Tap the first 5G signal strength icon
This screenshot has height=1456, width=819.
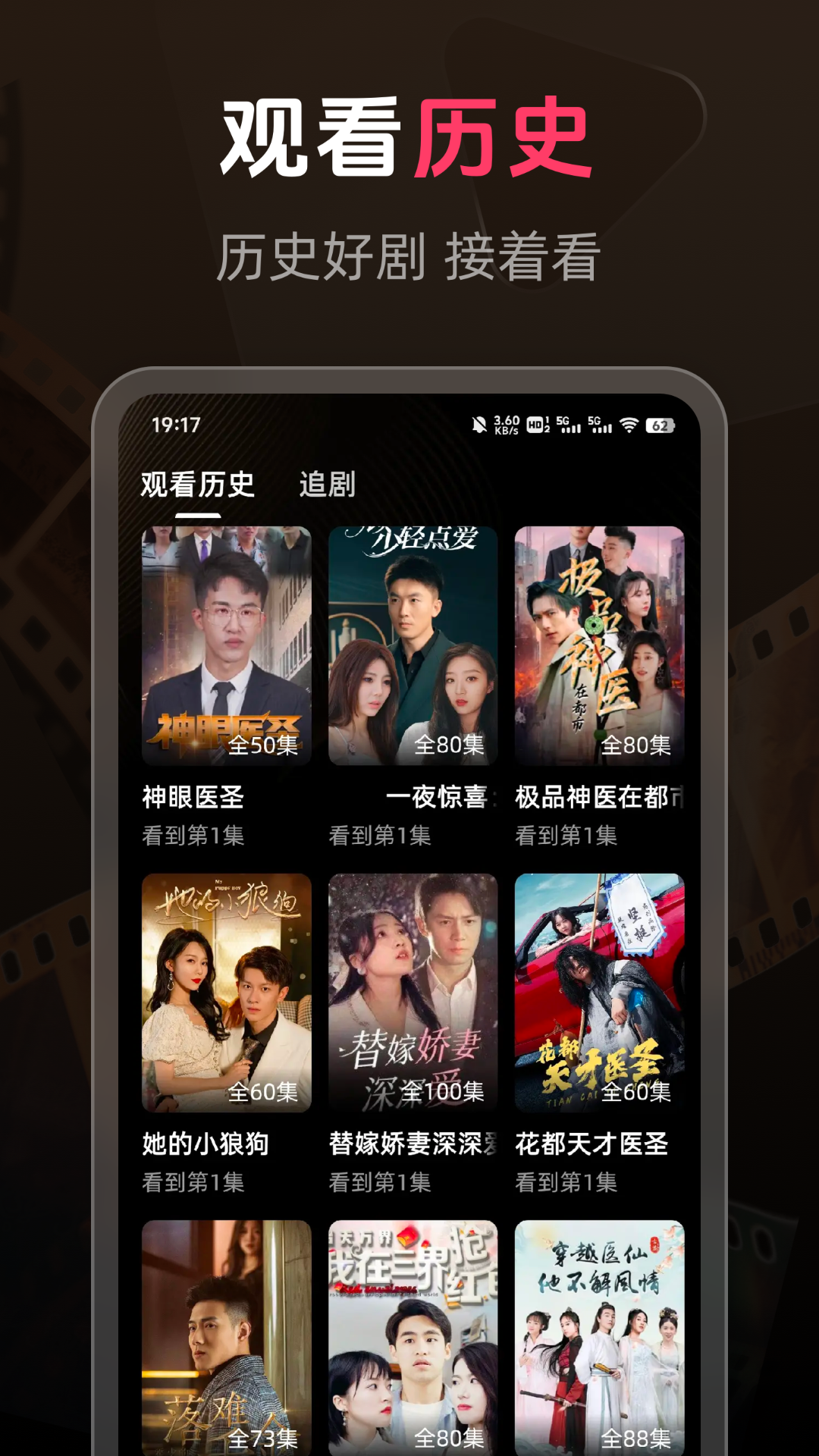(569, 426)
